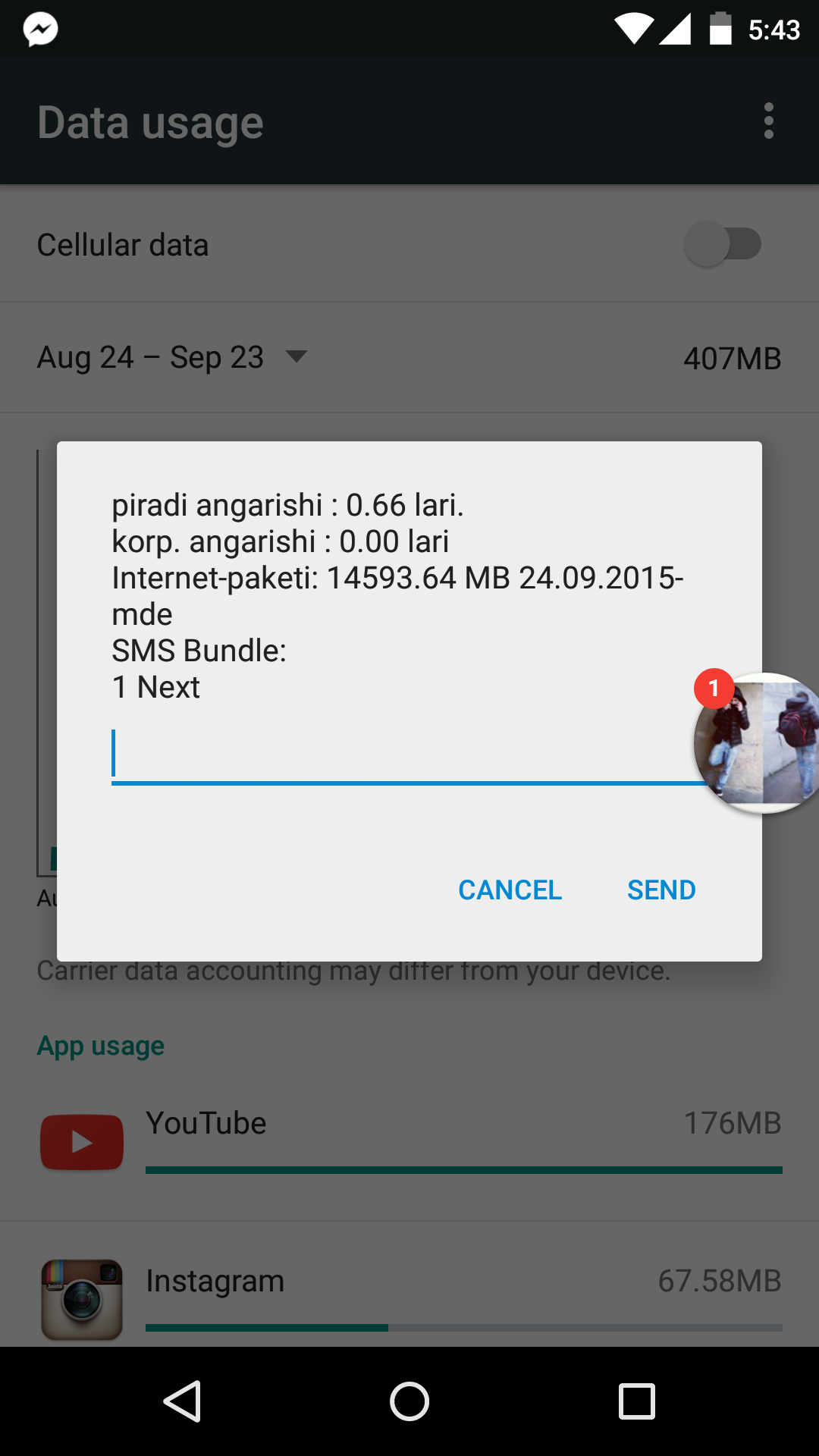Open the Messenger chat head bubble
This screenshot has width=819, height=1456.
[758, 743]
